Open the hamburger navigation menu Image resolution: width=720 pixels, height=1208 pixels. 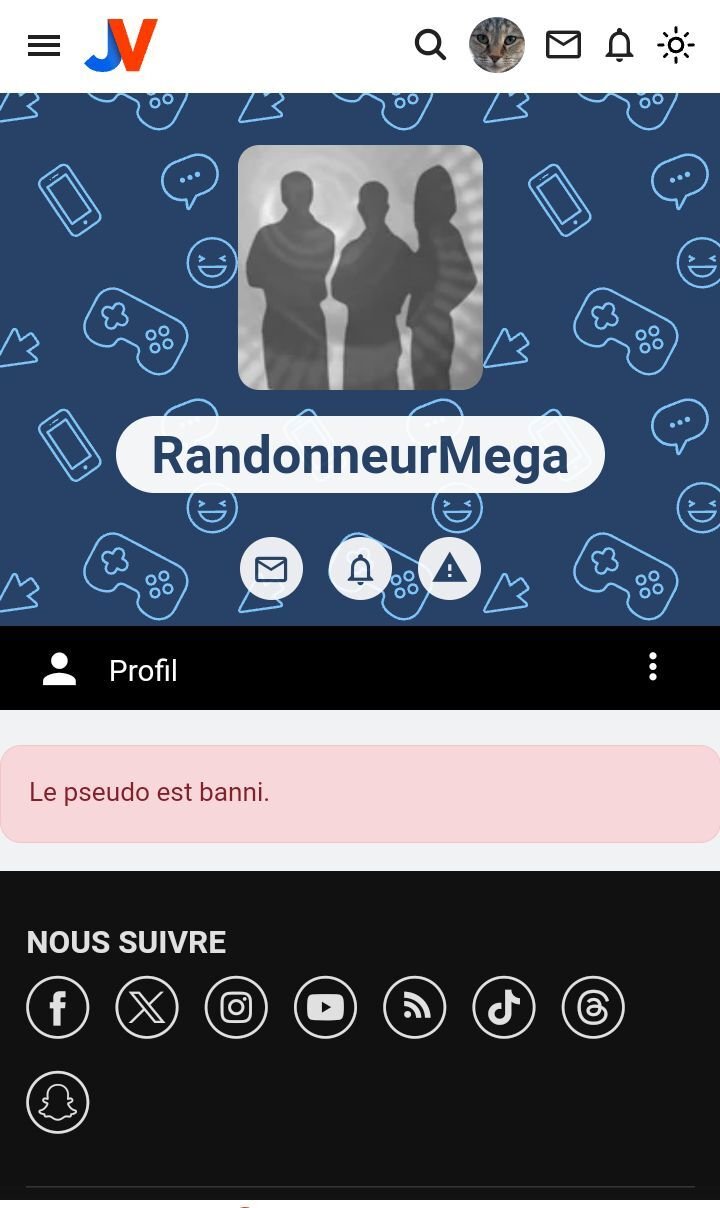pos(44,45)
